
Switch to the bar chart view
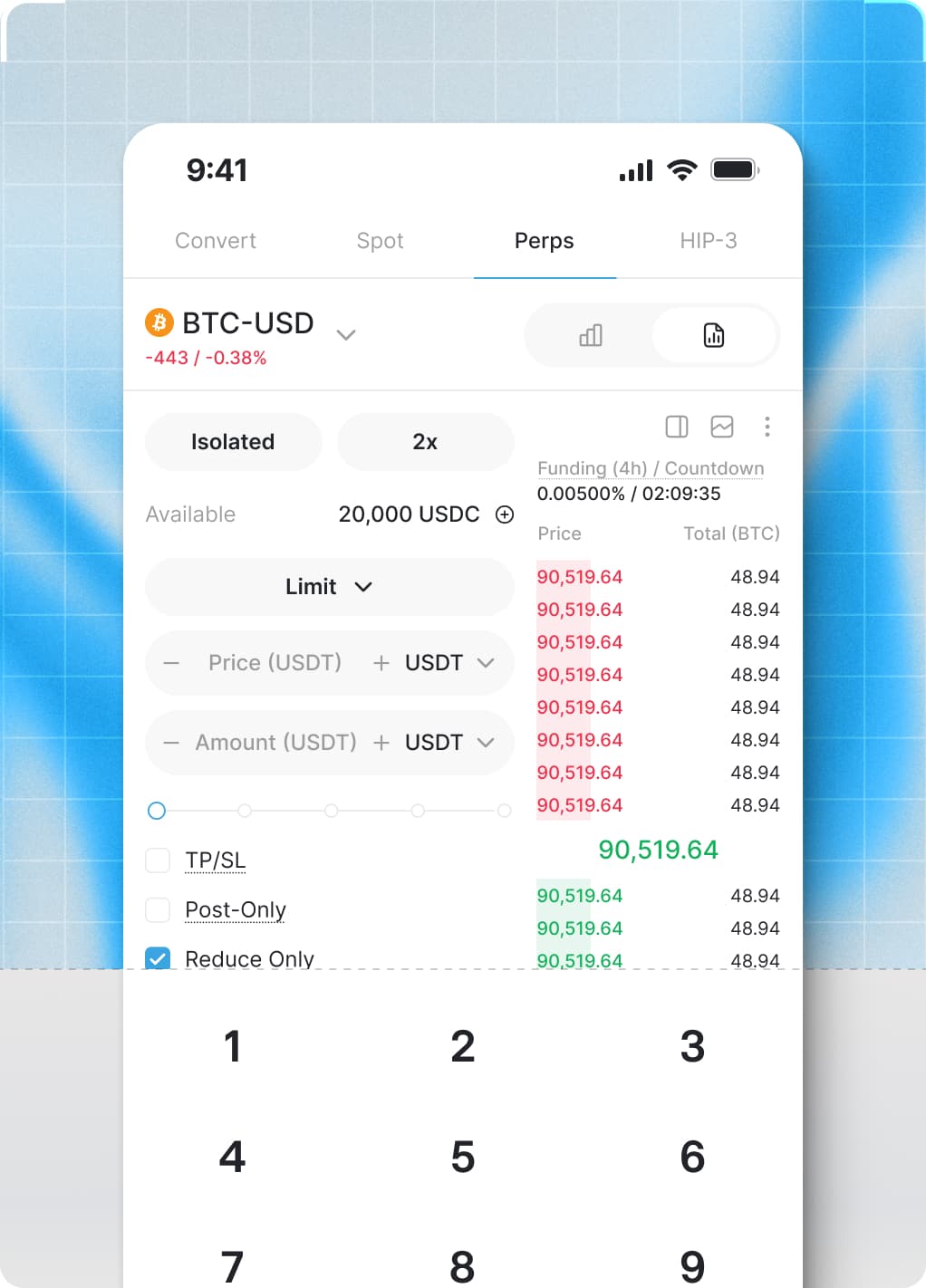point(590,336)
